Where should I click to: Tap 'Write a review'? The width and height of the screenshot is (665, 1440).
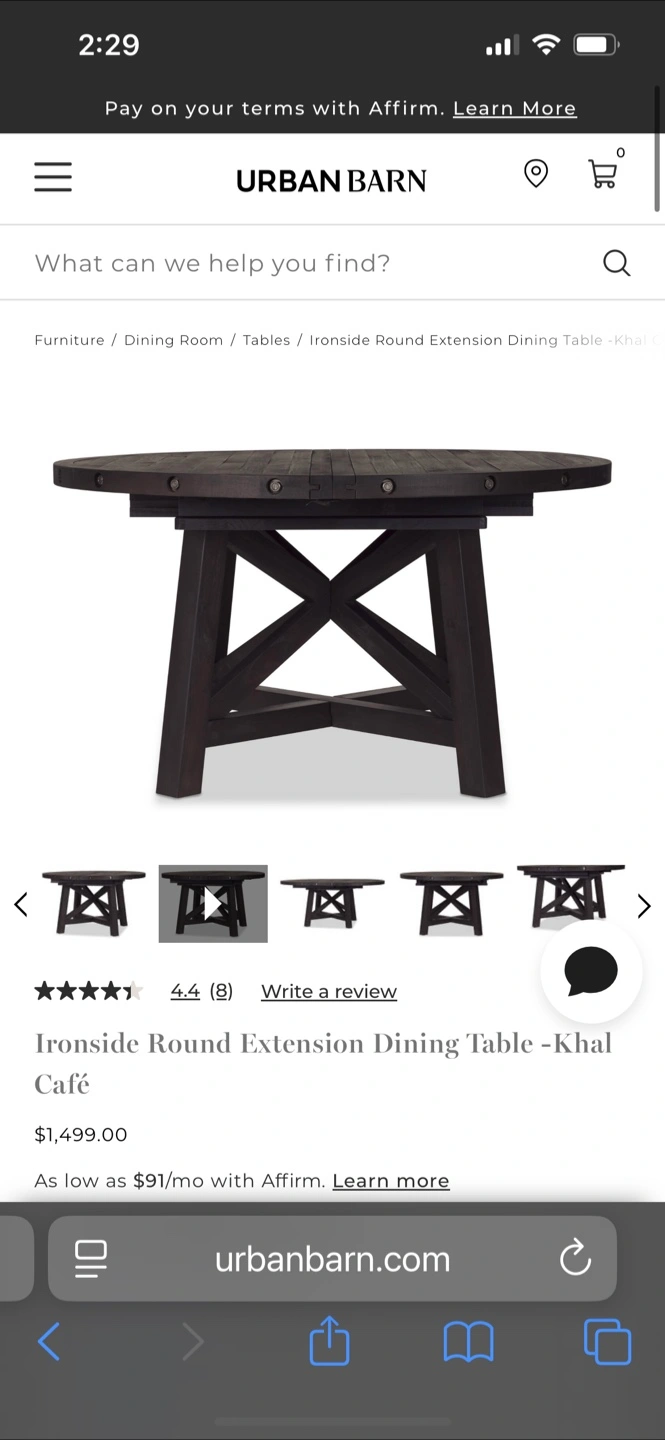[x=329, y=991]
